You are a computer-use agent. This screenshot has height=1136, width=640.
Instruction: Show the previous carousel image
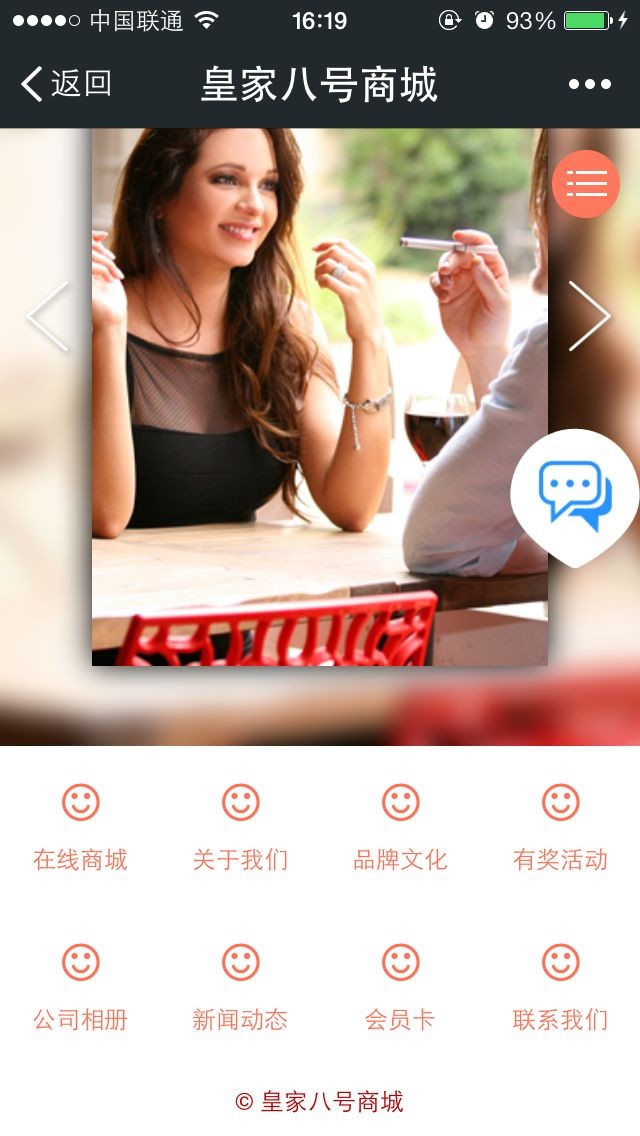[x=48, y=316]
